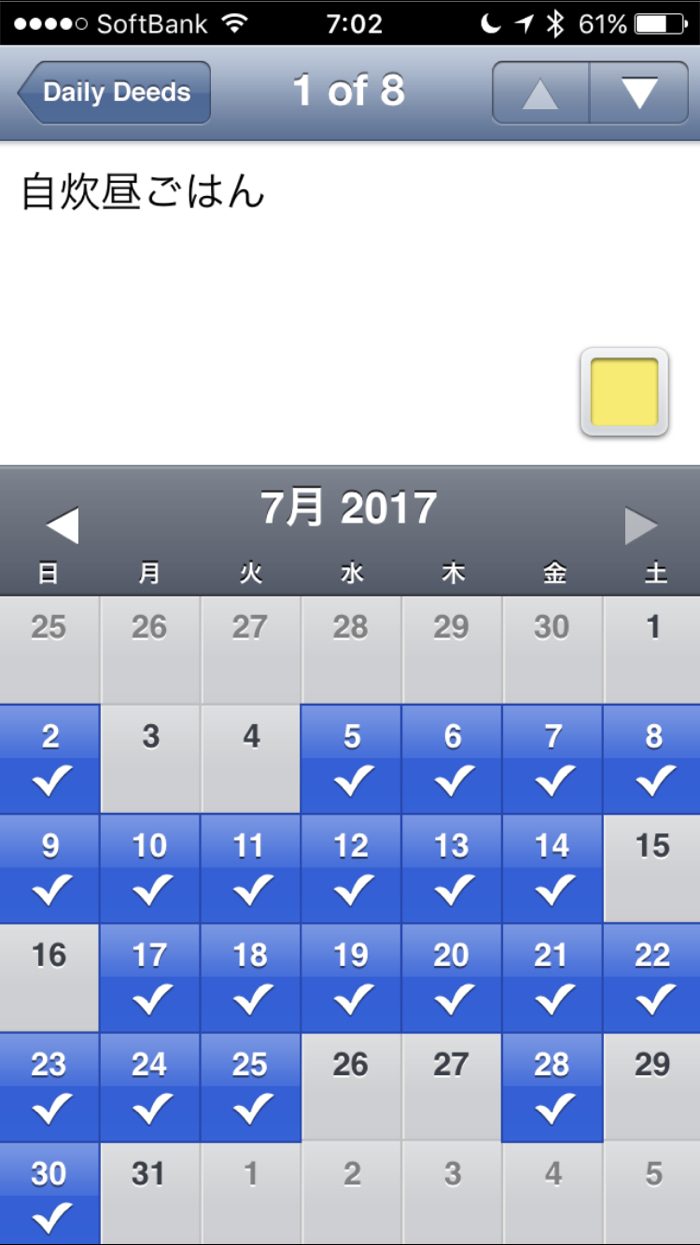Image resolution: width=700 pixels, height=1245 pixels.
Task: Uncheck July 2
Action: pyautogui.click(x=50, y=758)
